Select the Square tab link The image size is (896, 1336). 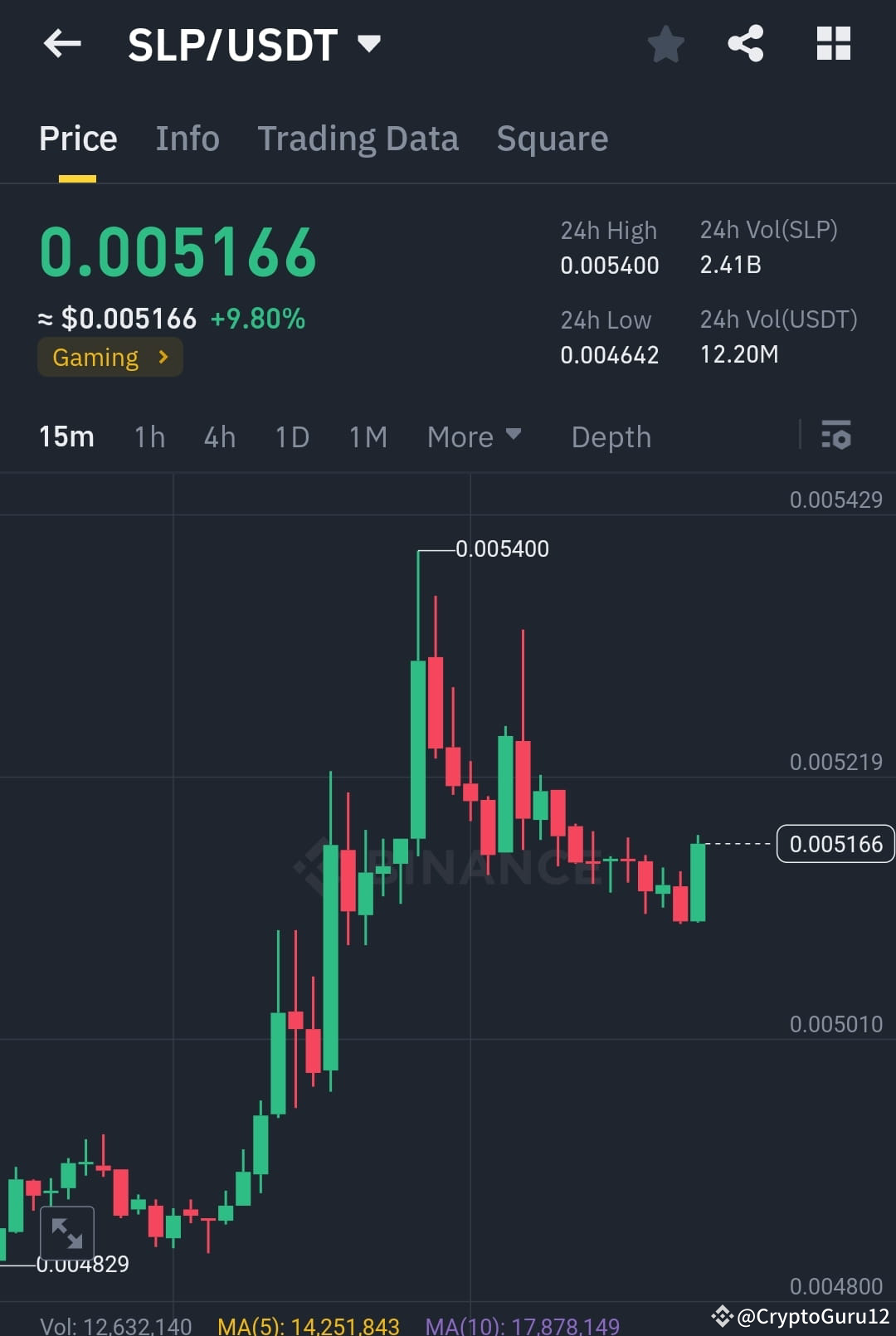[552, 138]
